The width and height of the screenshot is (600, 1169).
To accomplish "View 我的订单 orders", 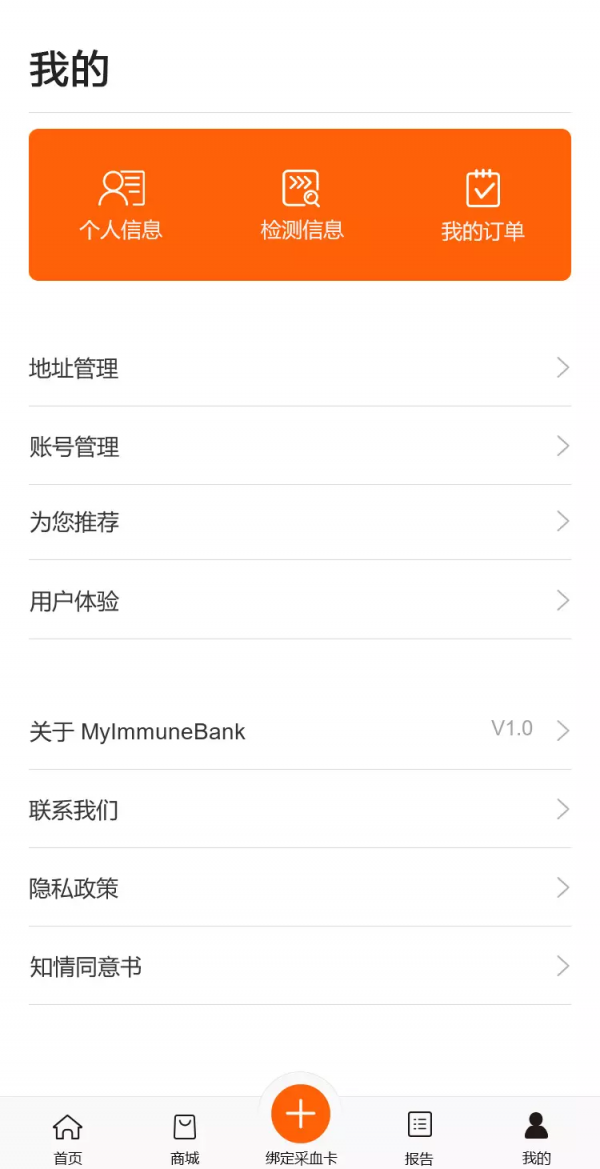I will point(483,205).
